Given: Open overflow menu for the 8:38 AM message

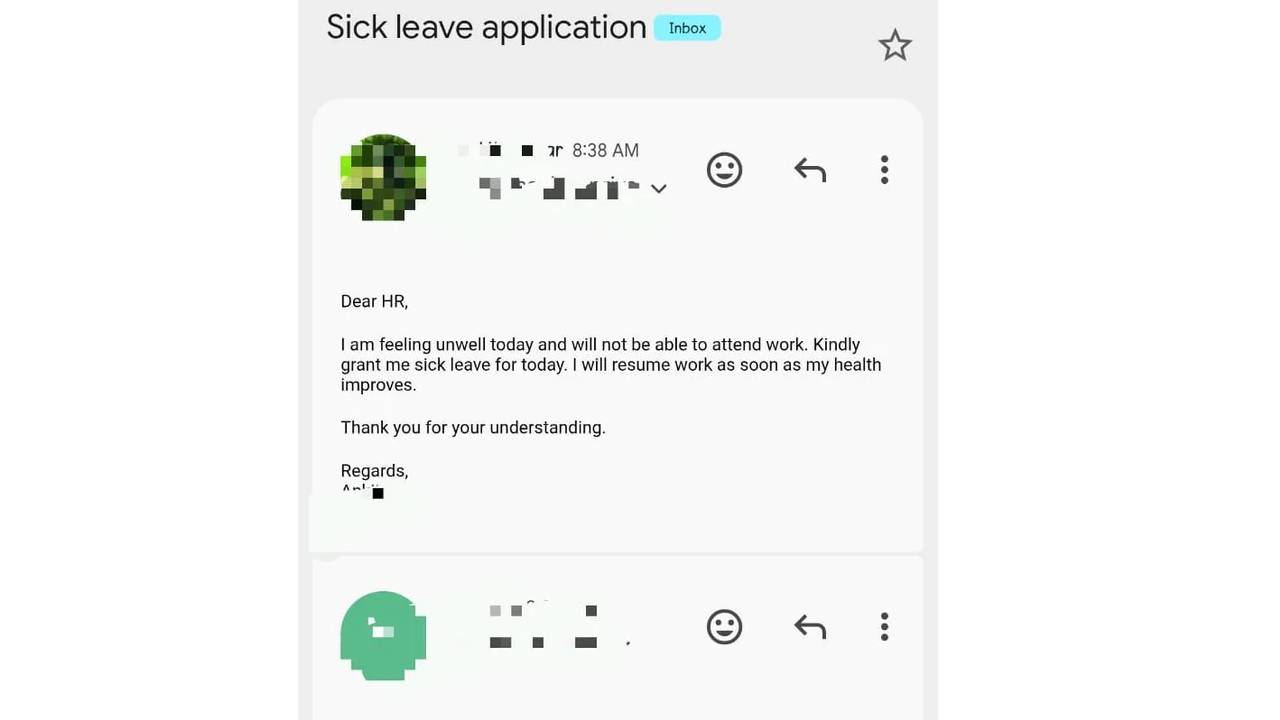Looking at the screenshot, I should [x=884, y=170].
